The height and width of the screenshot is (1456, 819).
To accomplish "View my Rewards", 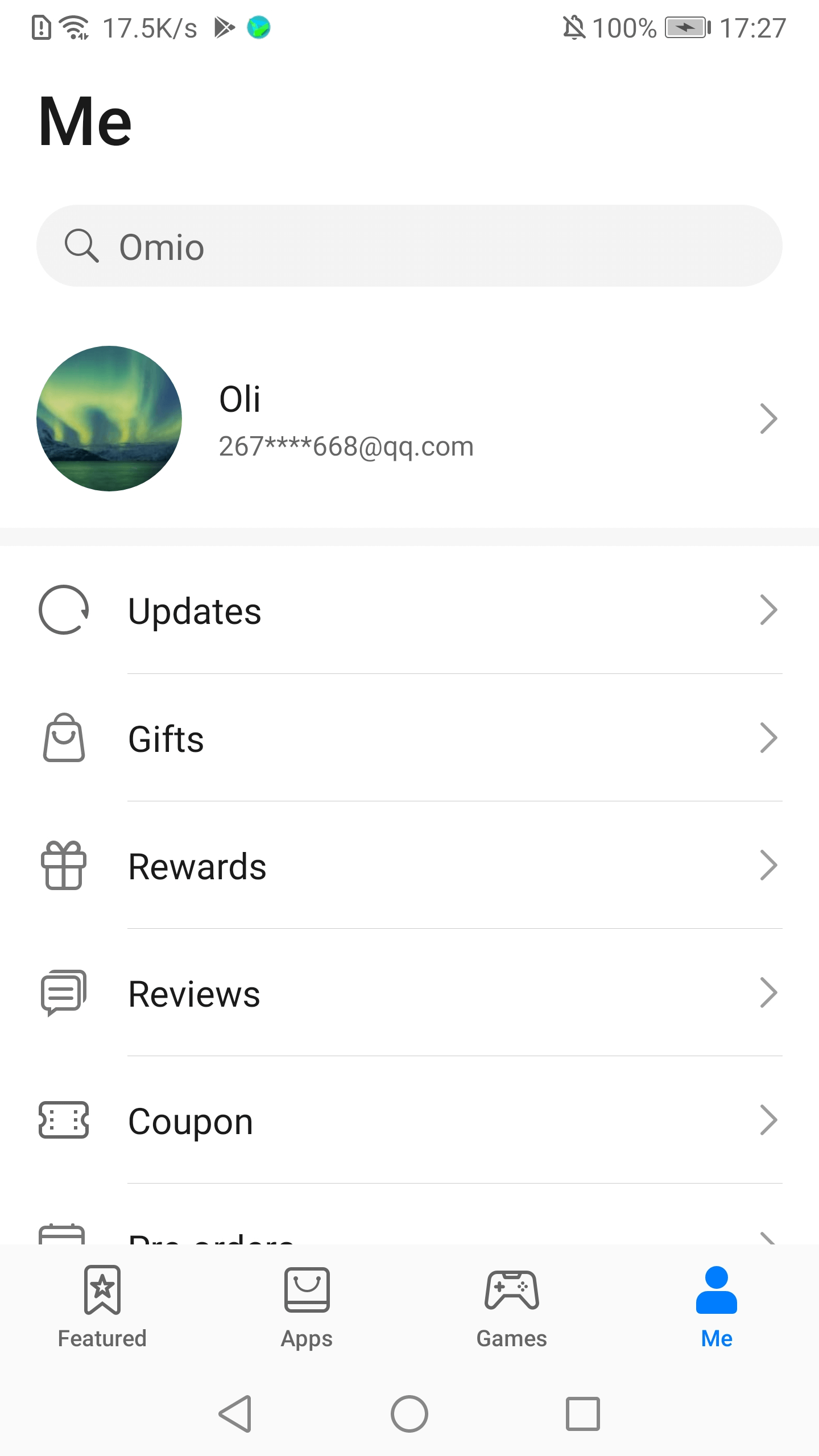I will [x=409, y=866].
